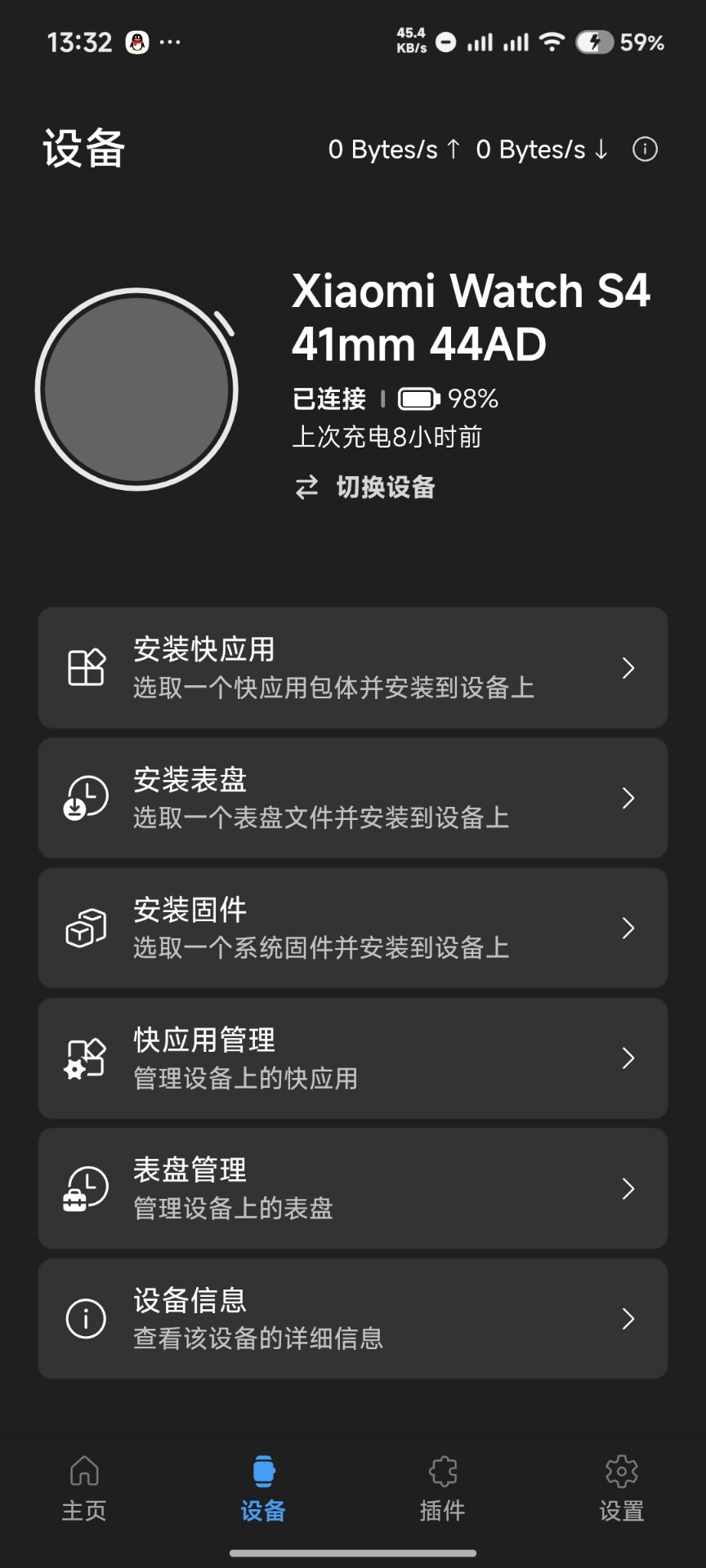Select the 设备 tab
Screen dimensions: 706x1568
click(263, 1488)
